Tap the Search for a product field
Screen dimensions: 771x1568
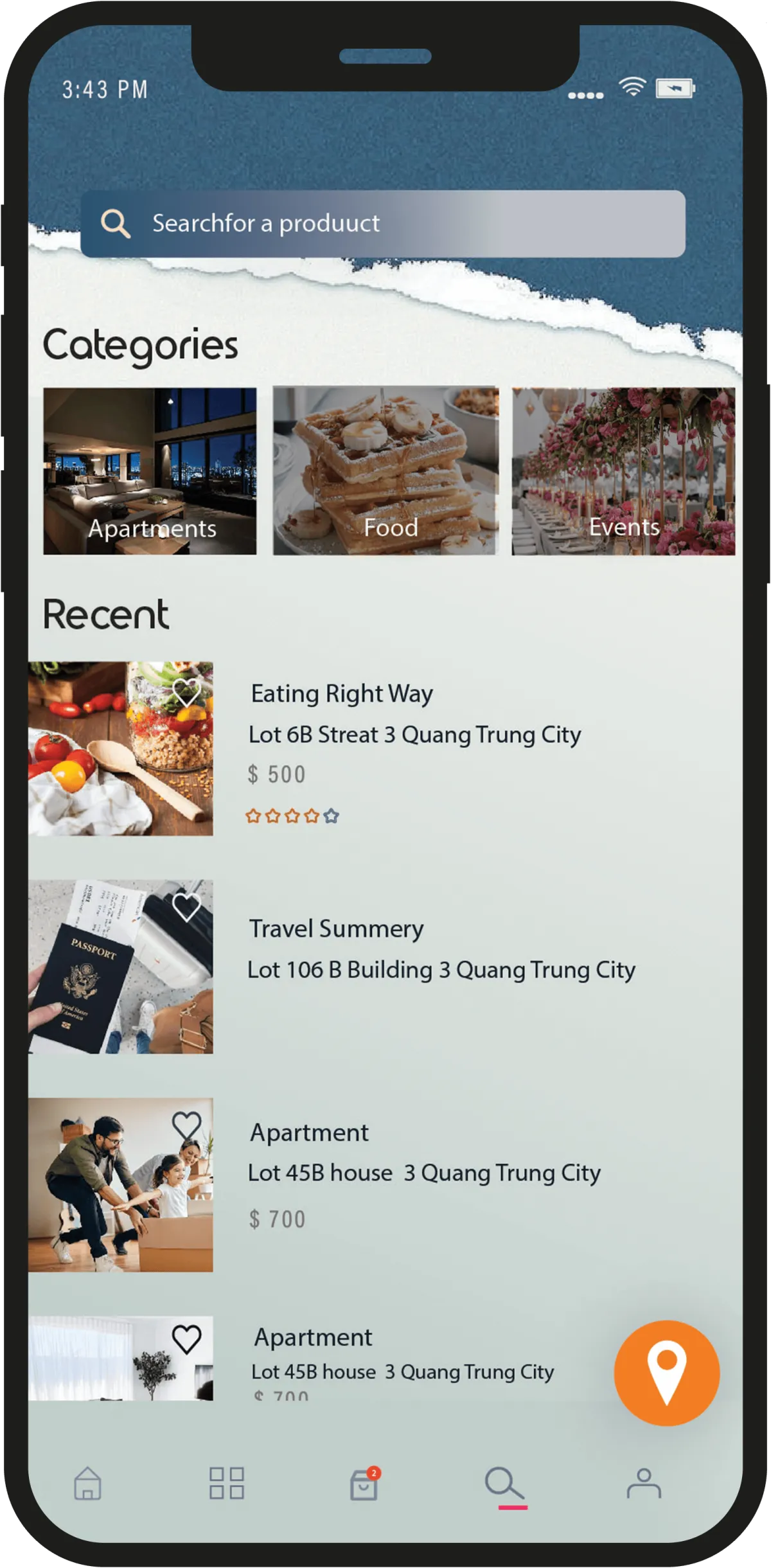382,224
